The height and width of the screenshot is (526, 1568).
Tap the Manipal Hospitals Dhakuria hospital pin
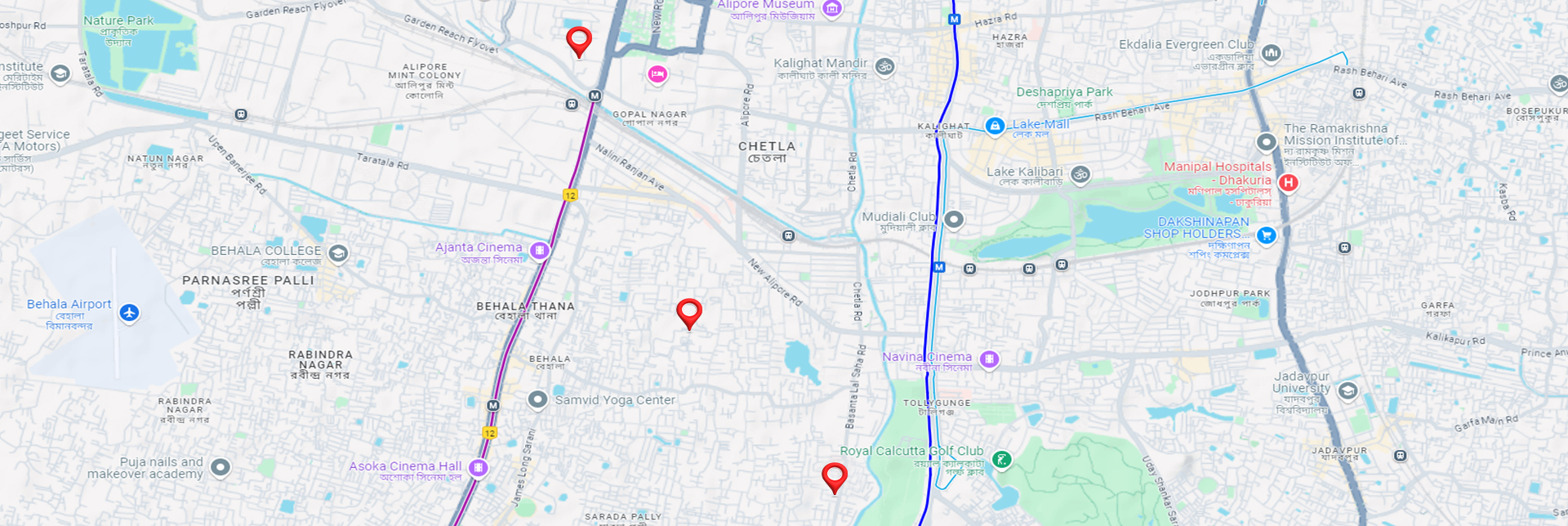point(1289,182)
